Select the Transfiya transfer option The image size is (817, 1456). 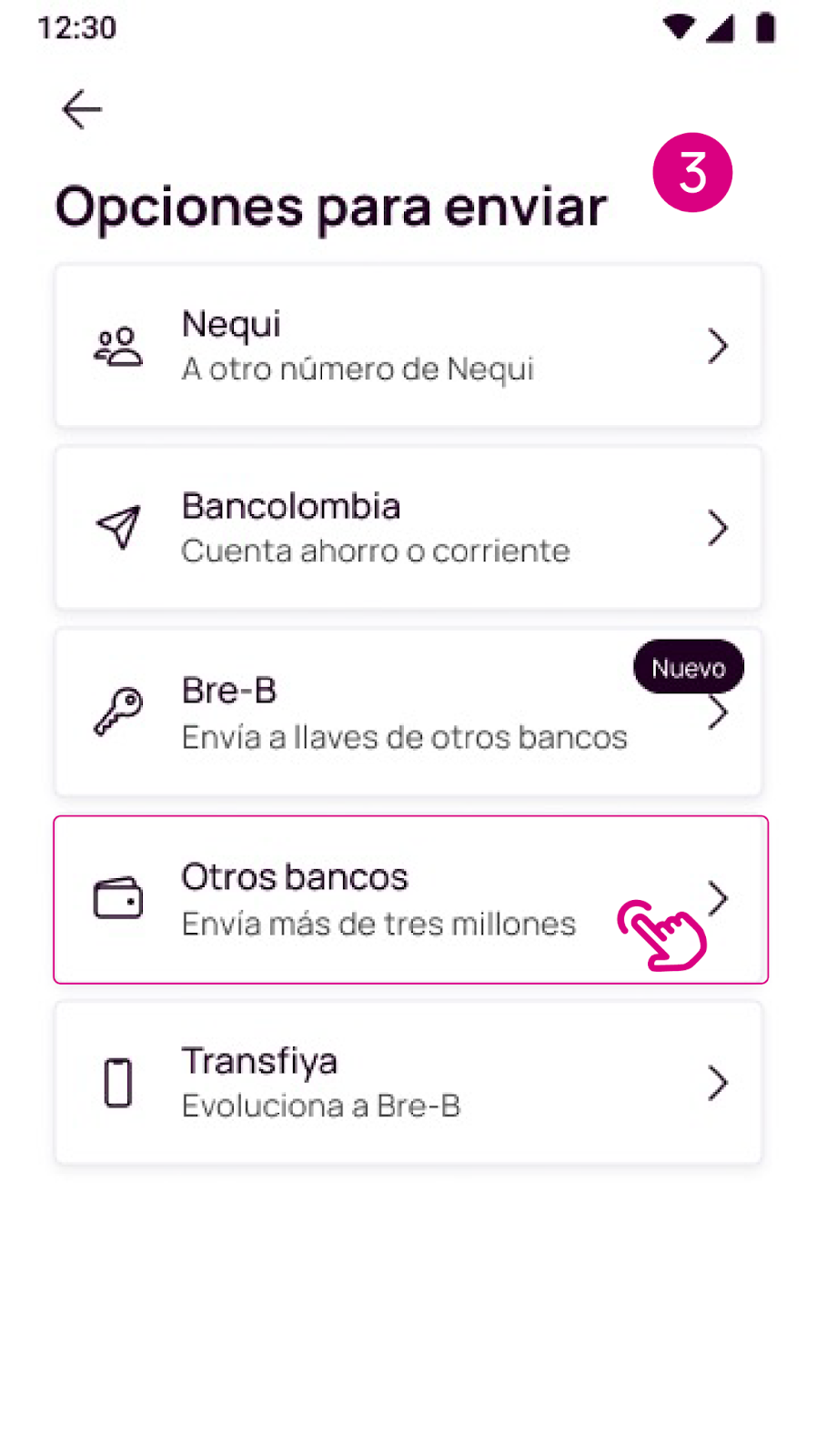pyautogui.click(x=408, y=1083)
